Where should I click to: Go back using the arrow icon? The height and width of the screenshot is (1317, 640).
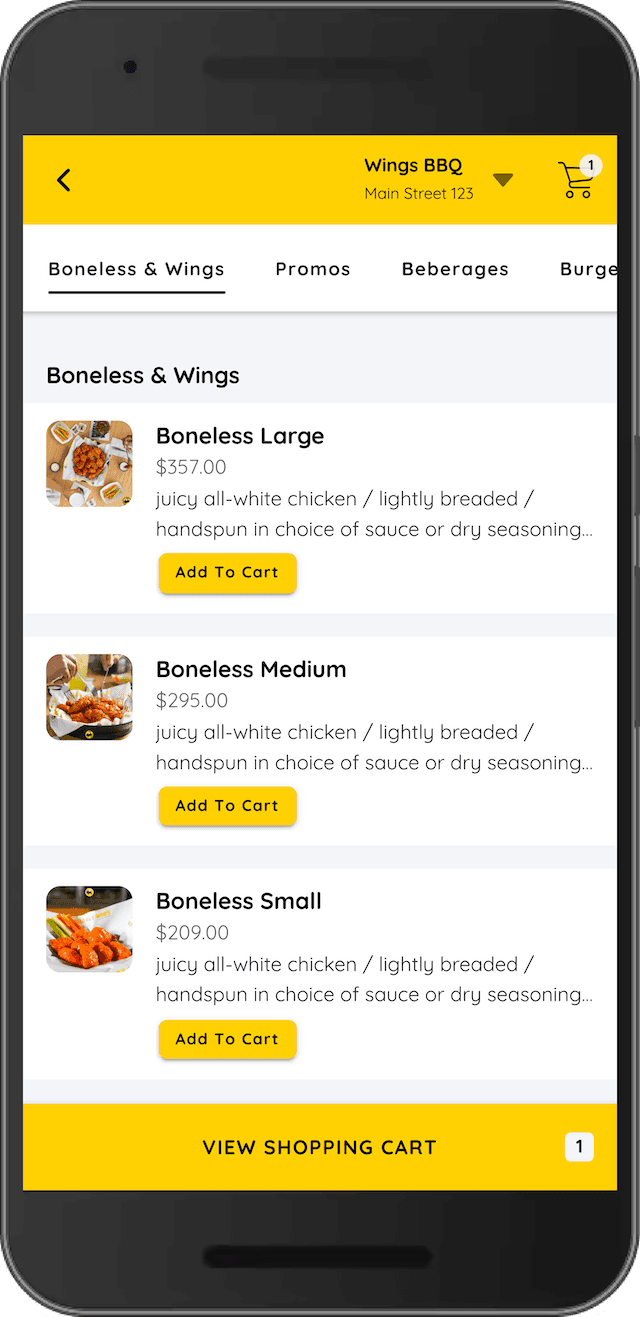coord(64,180)
